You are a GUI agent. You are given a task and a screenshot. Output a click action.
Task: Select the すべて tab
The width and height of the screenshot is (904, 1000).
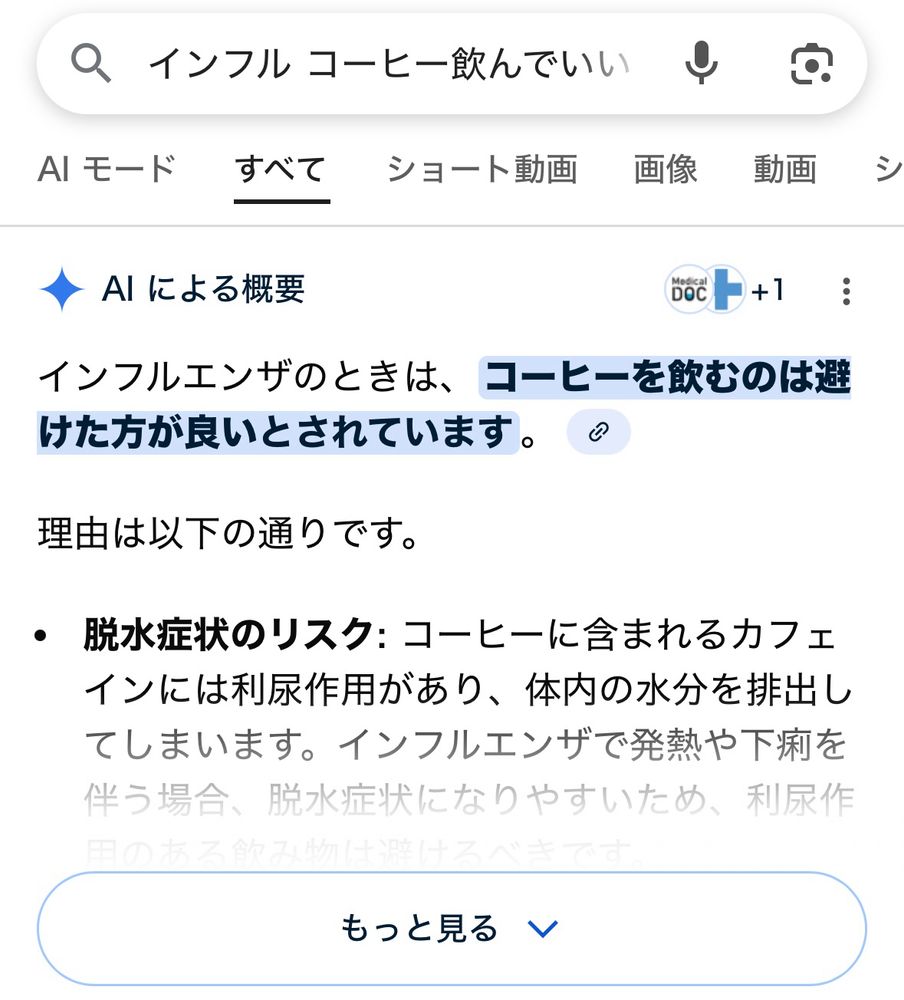(x=281, y=169)
